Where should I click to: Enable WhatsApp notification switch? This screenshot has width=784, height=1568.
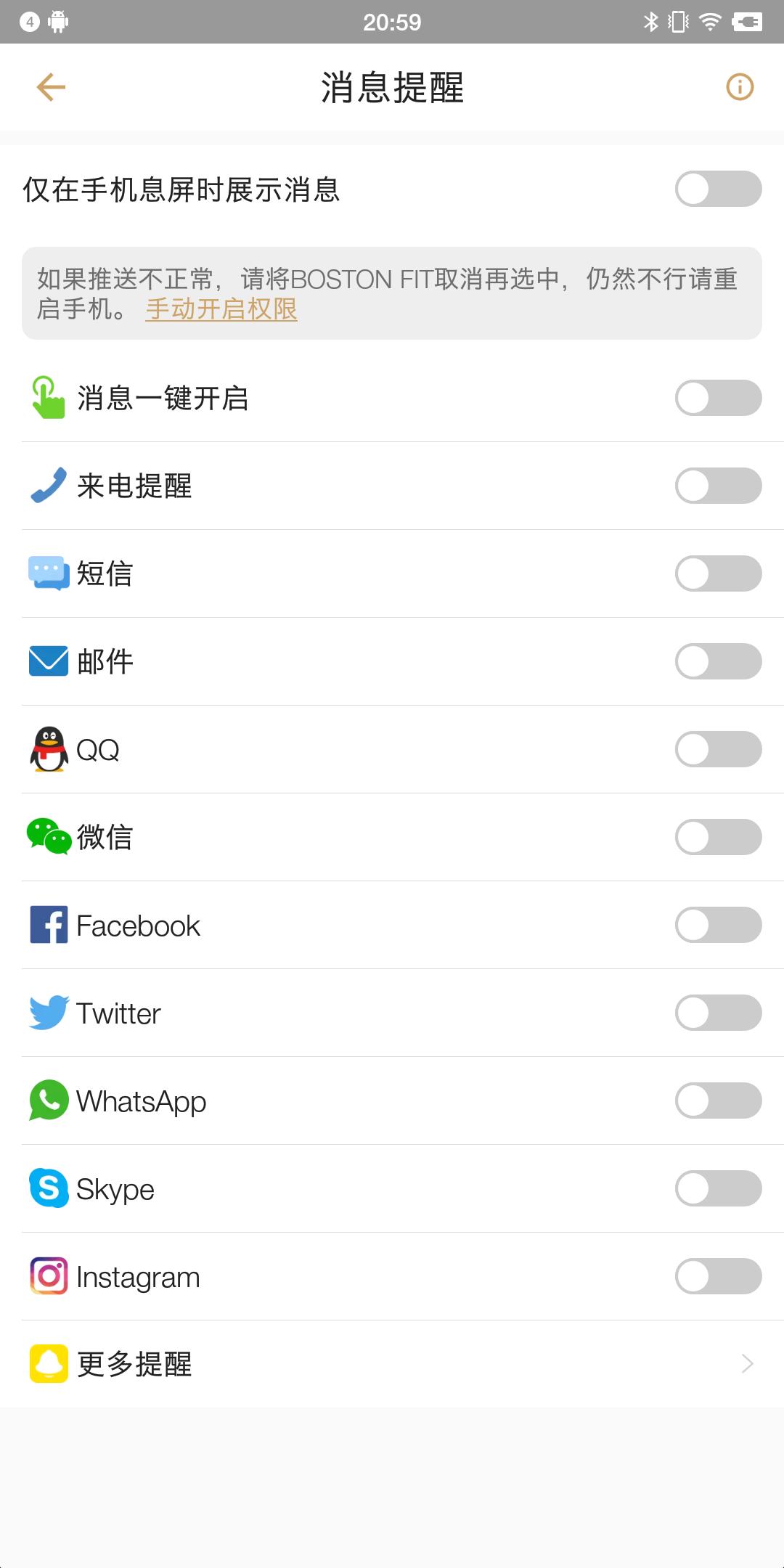pos(718,1101)
